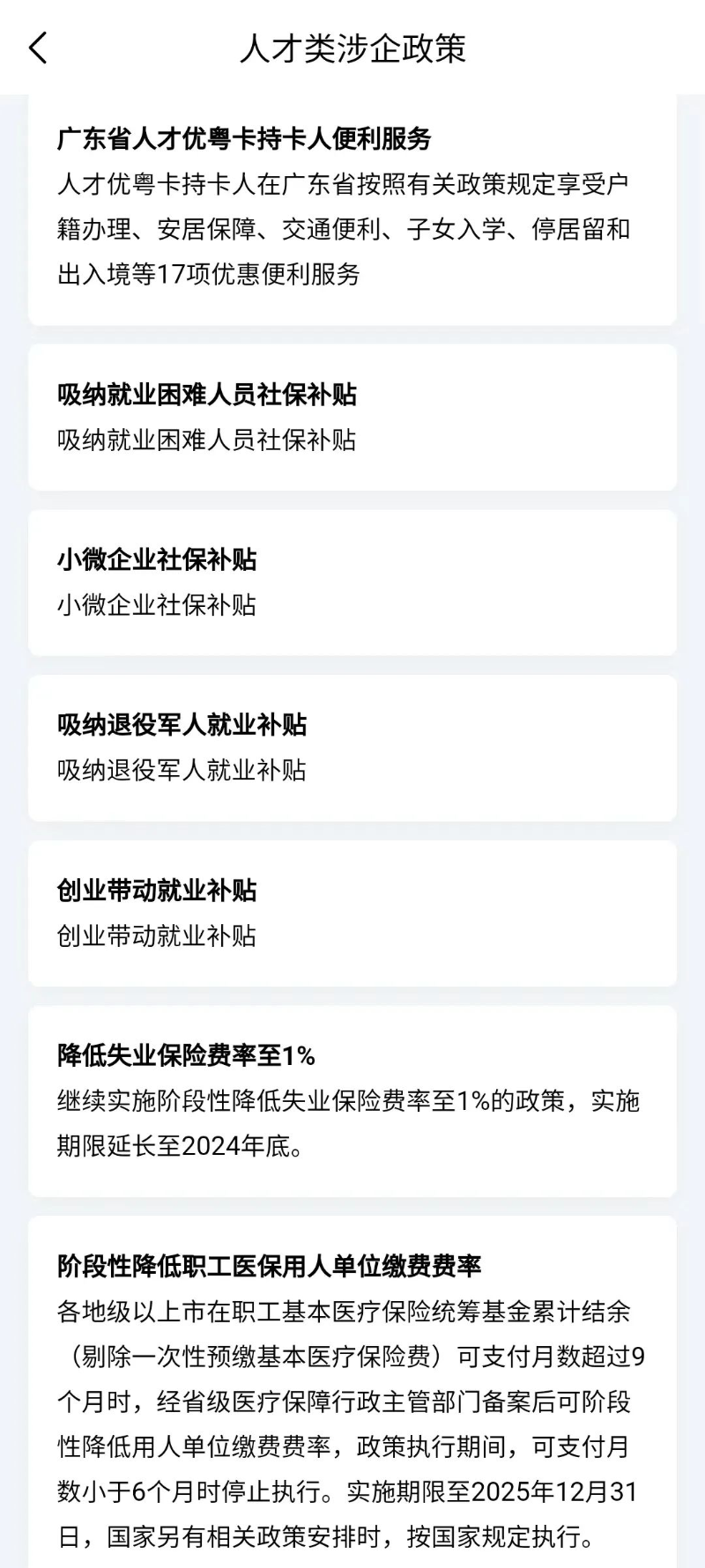Tap the back chevron at top left
705x1568 pixels.
point(39,48)
